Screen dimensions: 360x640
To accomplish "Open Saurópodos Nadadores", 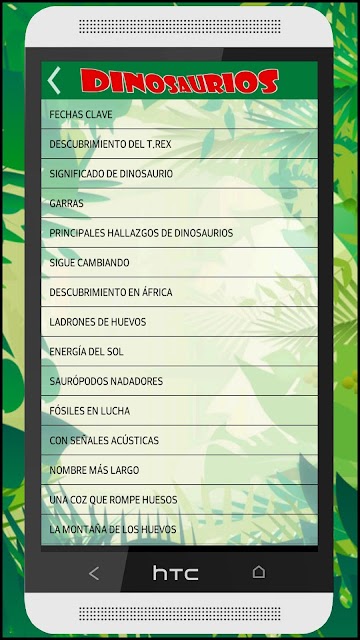I will (x=180, y=381).
